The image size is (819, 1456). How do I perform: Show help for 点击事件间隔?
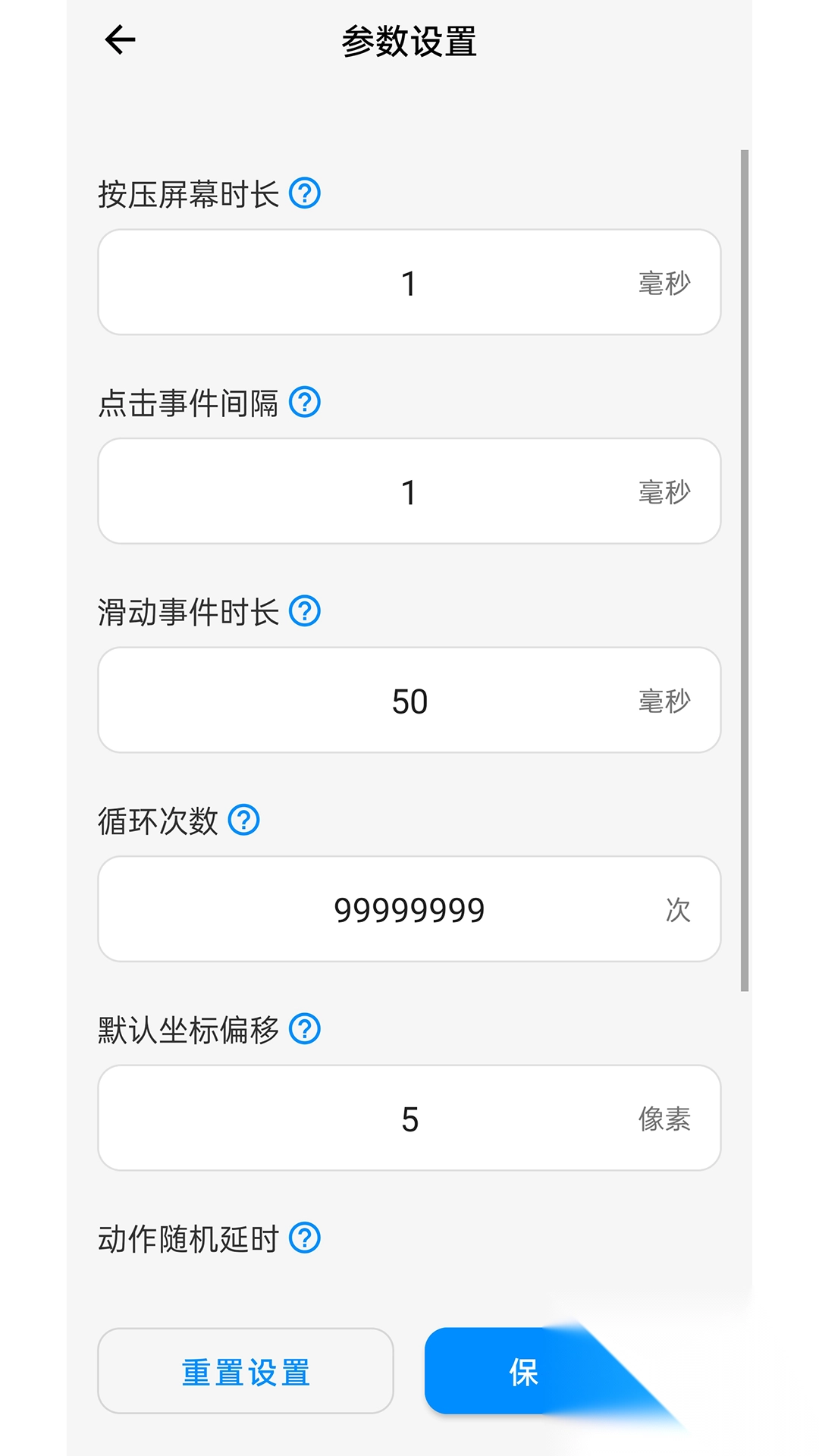coord(305,402)
